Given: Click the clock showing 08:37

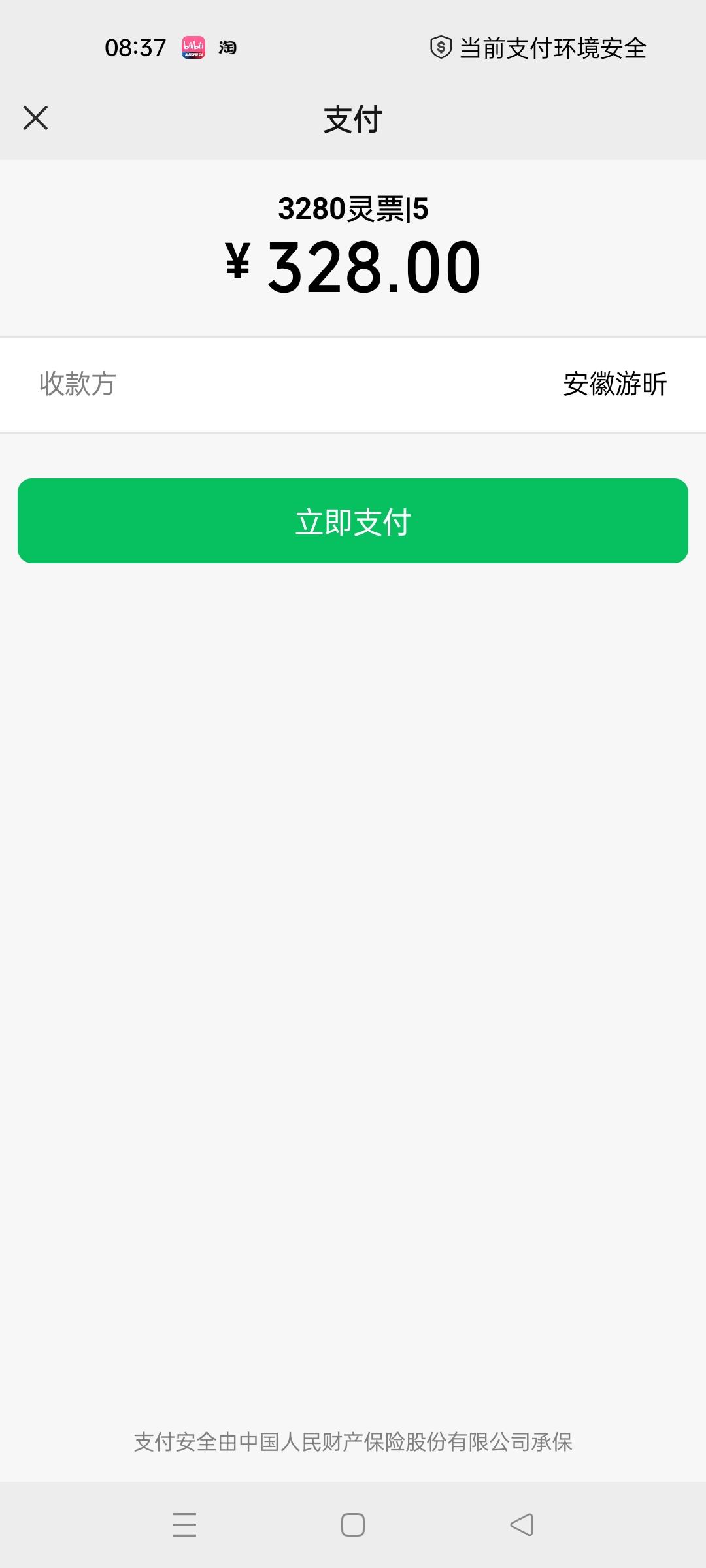Looking at the screenshot, I should click(134, 47).
